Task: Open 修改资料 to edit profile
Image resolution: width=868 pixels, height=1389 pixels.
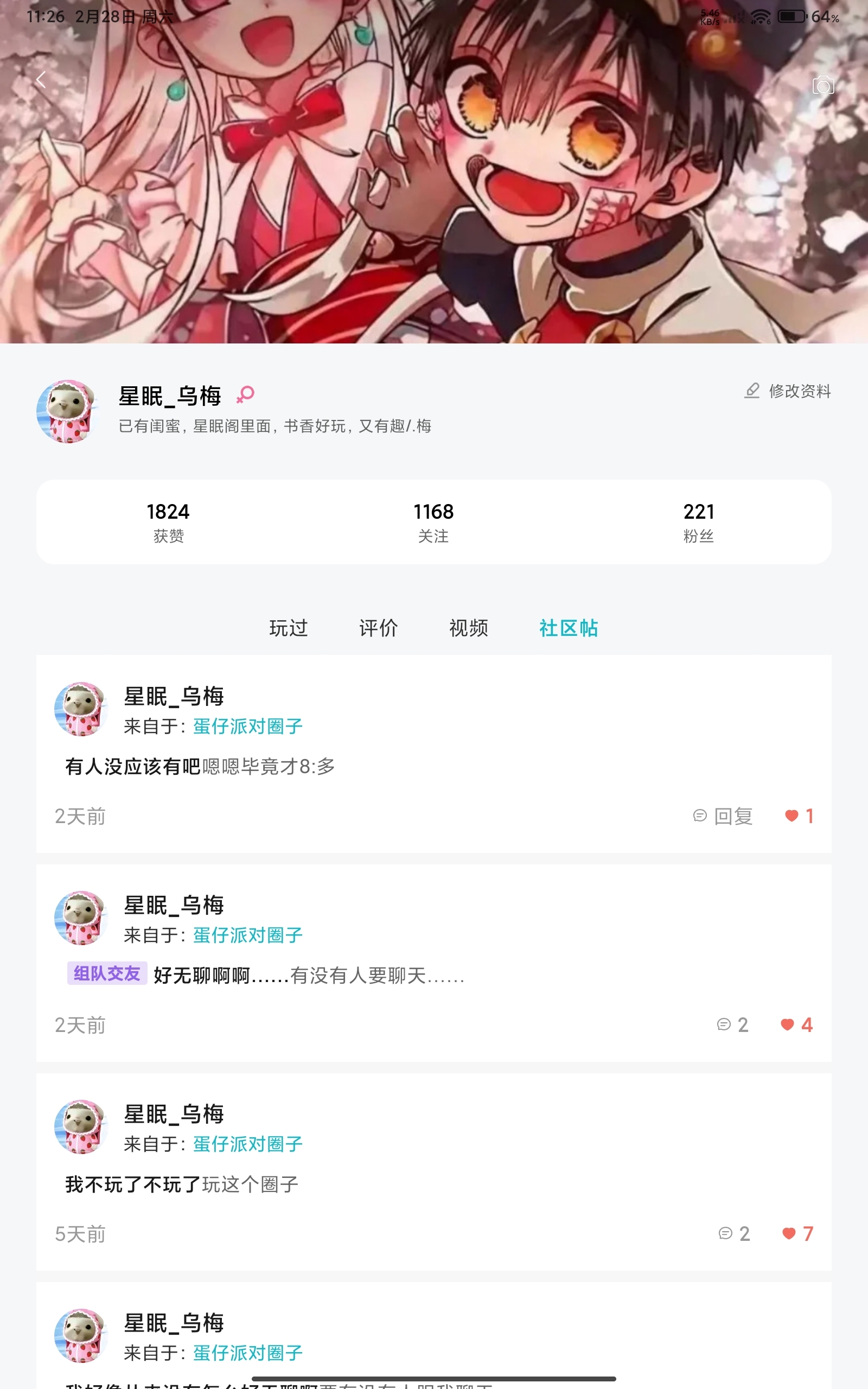Action: pyautogui.click(x=788, y=391)
